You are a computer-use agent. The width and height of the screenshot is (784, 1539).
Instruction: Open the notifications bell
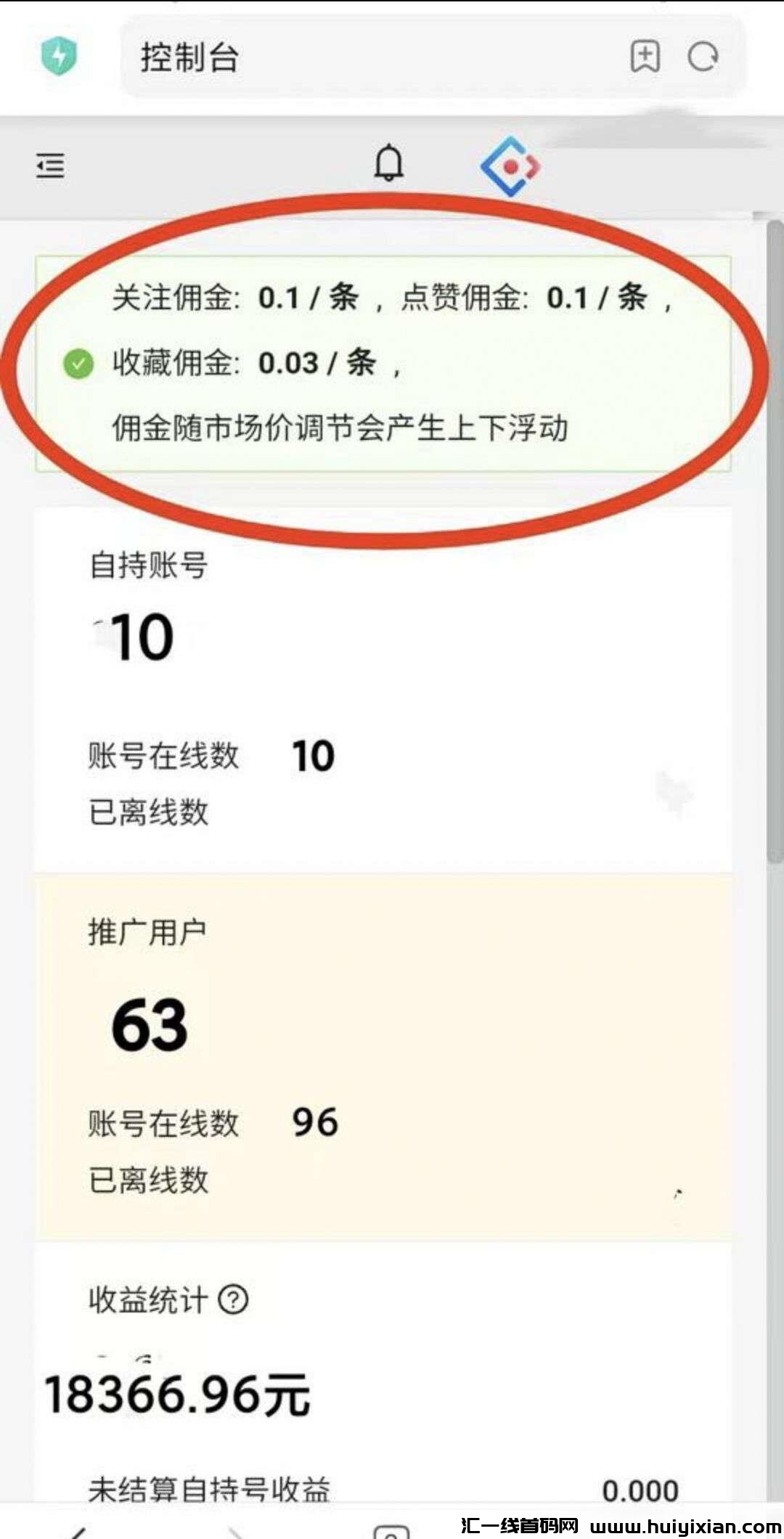point(389,163)
